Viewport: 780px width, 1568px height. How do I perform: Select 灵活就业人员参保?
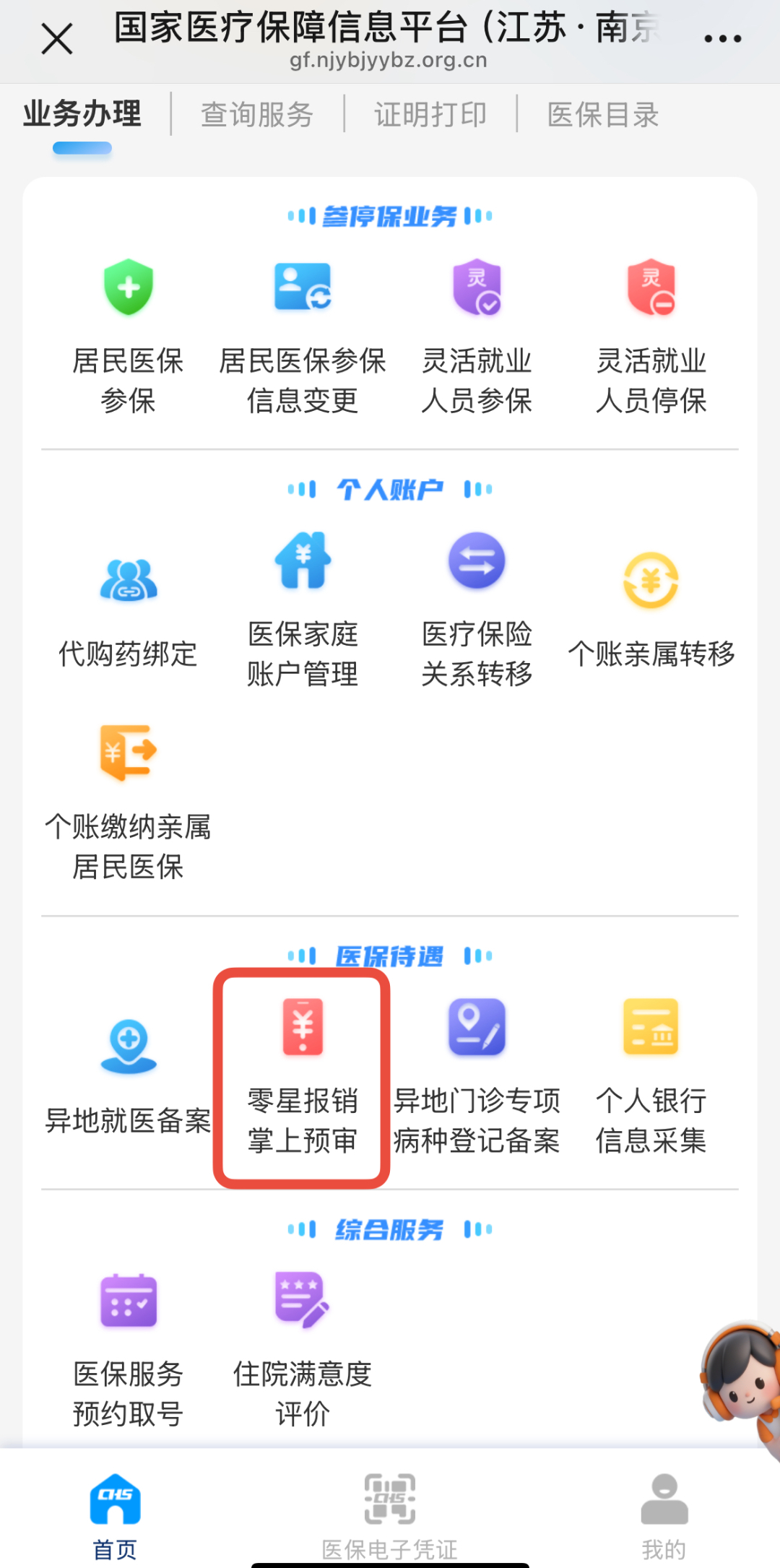pyautogui.click(x=477, y=336)
